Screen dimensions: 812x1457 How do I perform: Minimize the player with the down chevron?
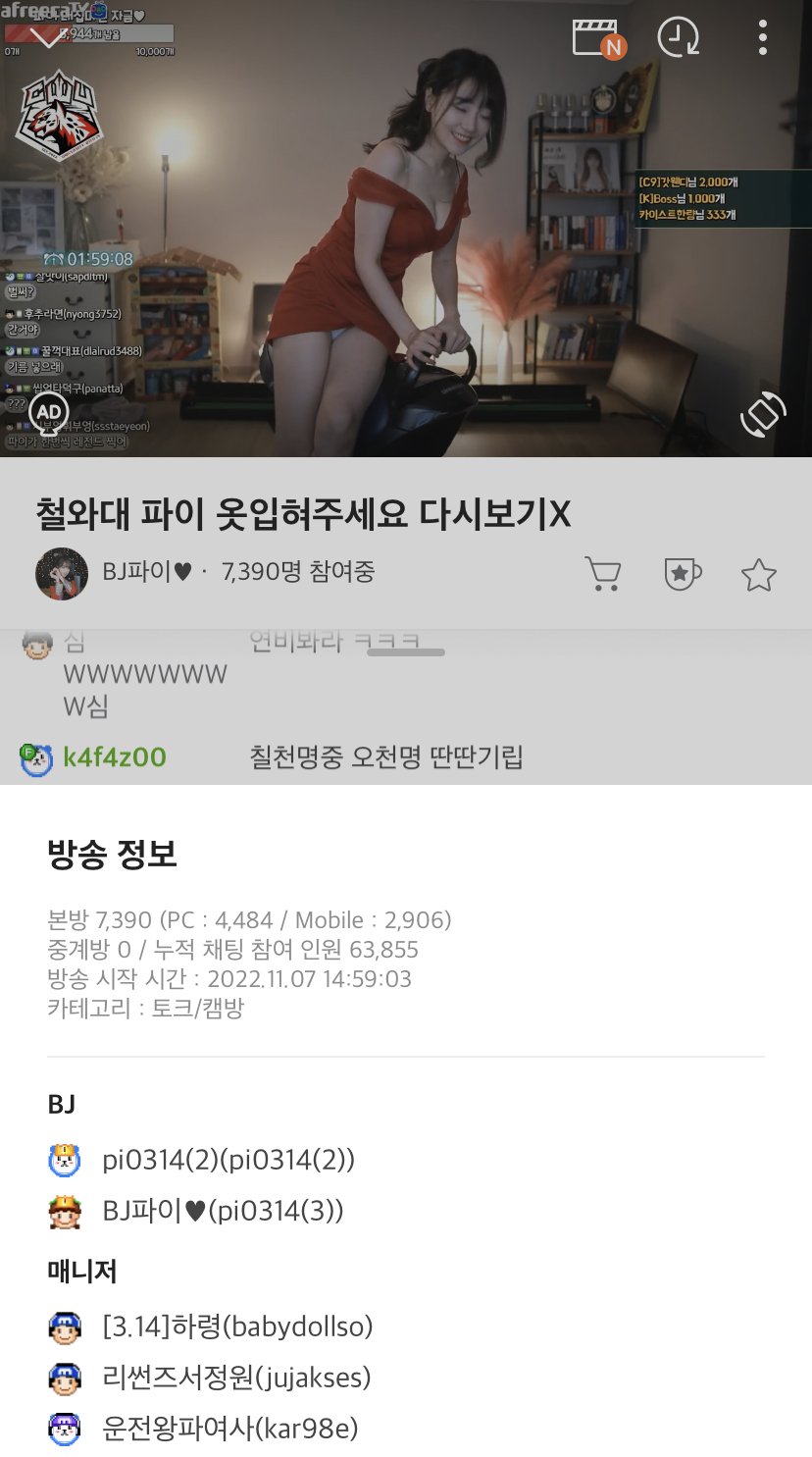click(46, 38)
